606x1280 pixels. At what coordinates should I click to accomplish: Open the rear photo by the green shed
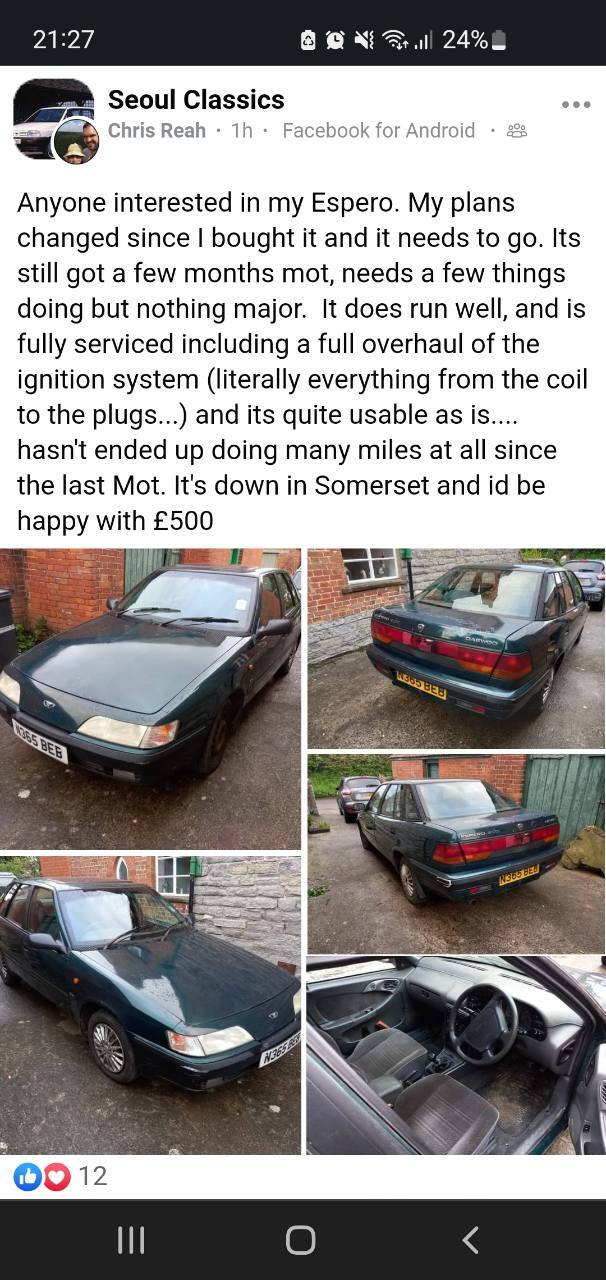pyautogui.click(x=456, y=854)
